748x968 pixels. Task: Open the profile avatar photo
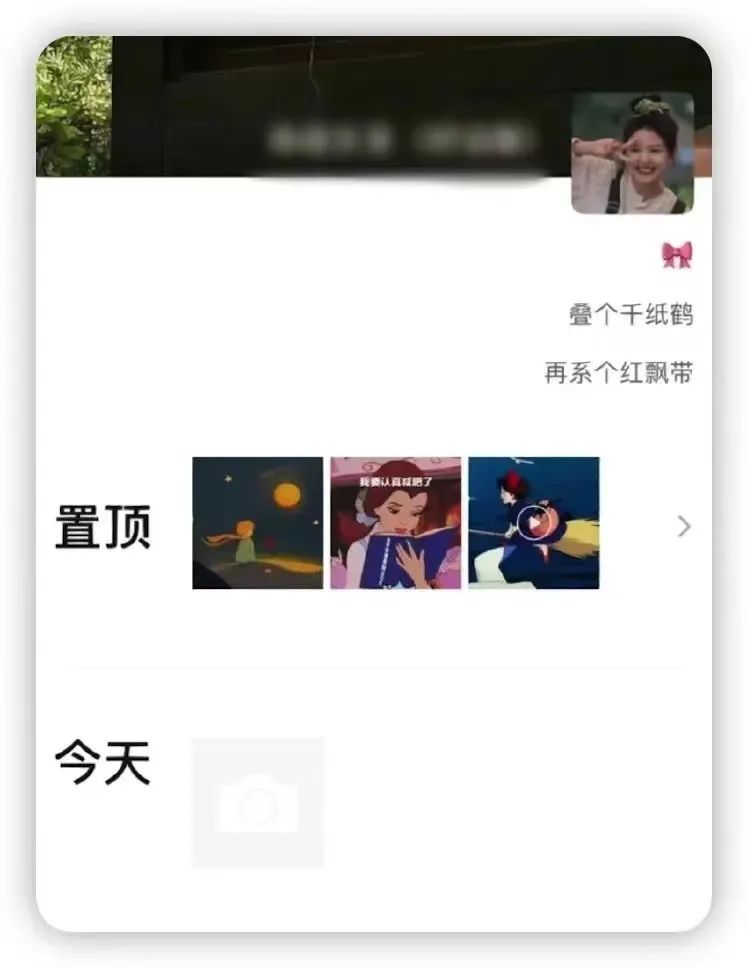(632, 153)
